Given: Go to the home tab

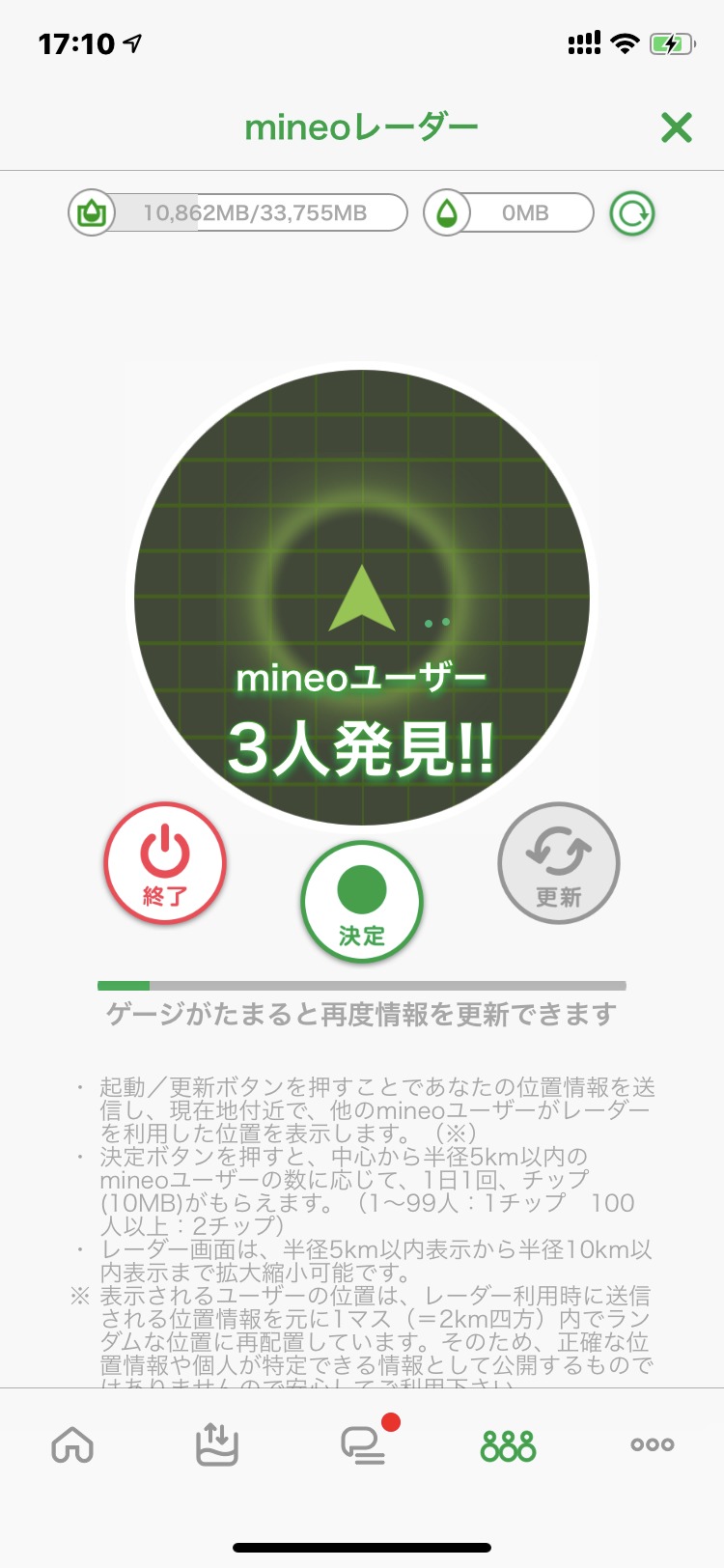Looking at the screenshot, I should (x=72, y=1445).
